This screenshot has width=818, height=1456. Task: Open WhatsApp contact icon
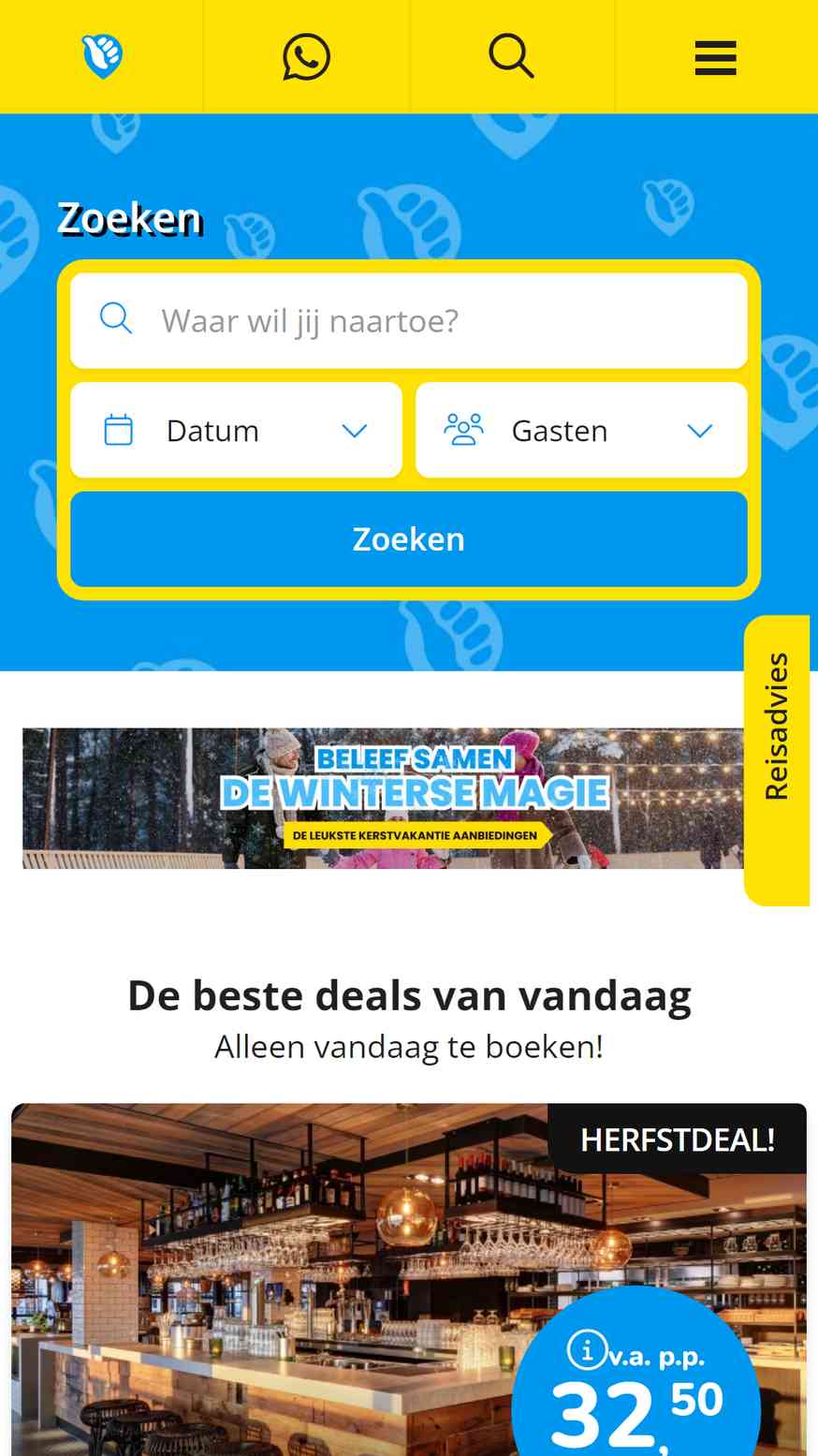(306, 57)
